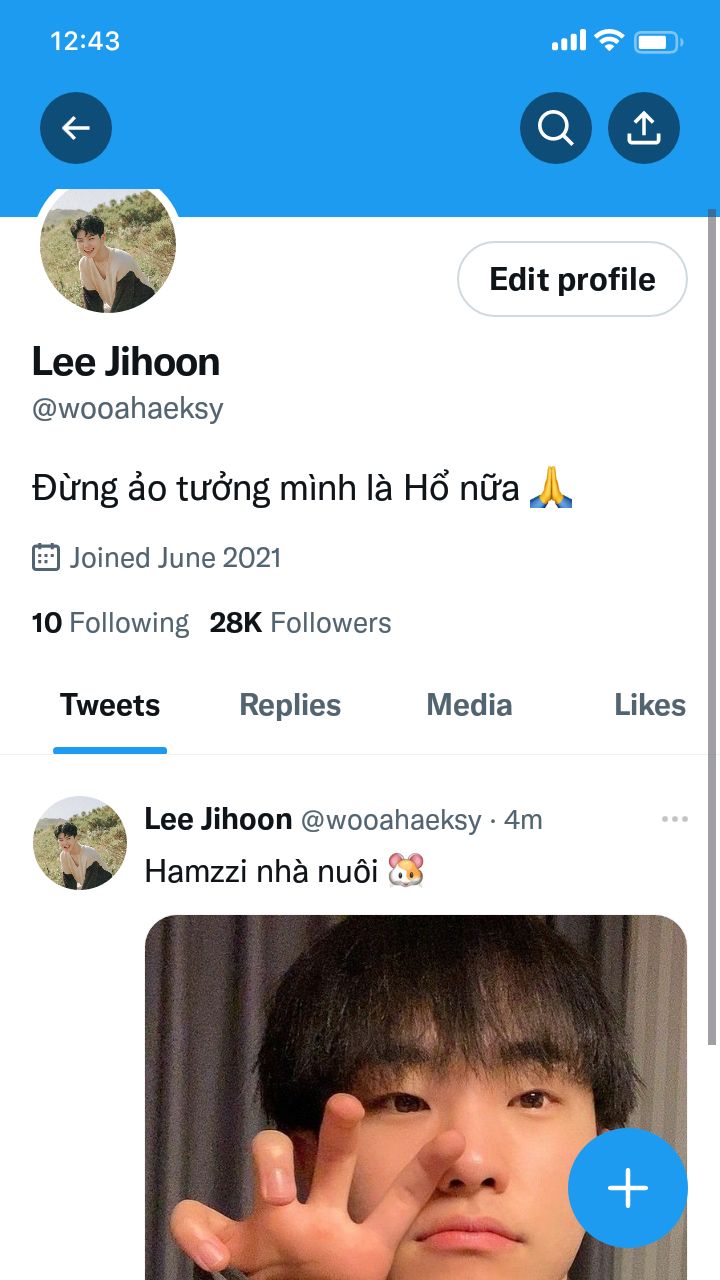Open the photo in the Hamzzi nhà nuôi tweet
720x1280 pixels.
(416, 1097)
